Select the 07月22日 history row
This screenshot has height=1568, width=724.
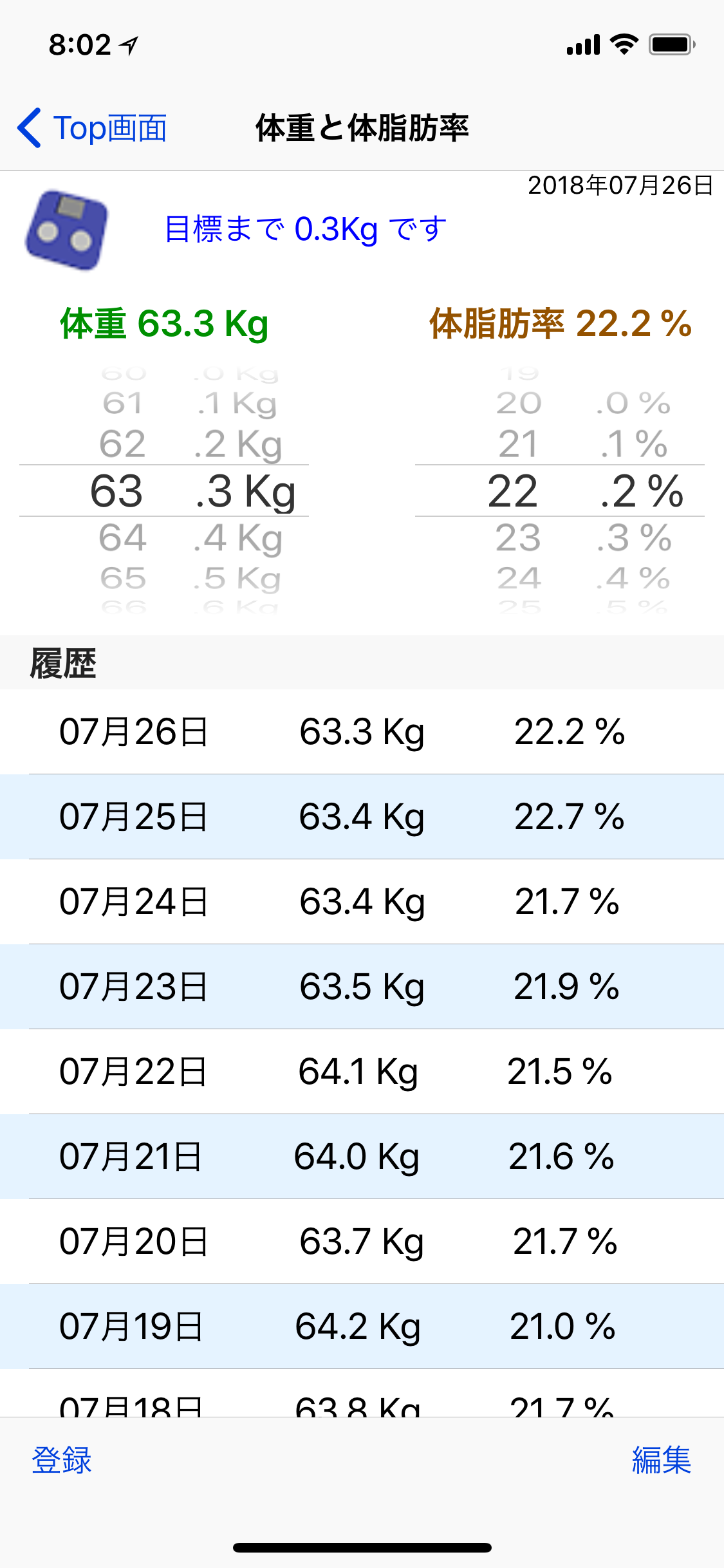coord(362,1072)
